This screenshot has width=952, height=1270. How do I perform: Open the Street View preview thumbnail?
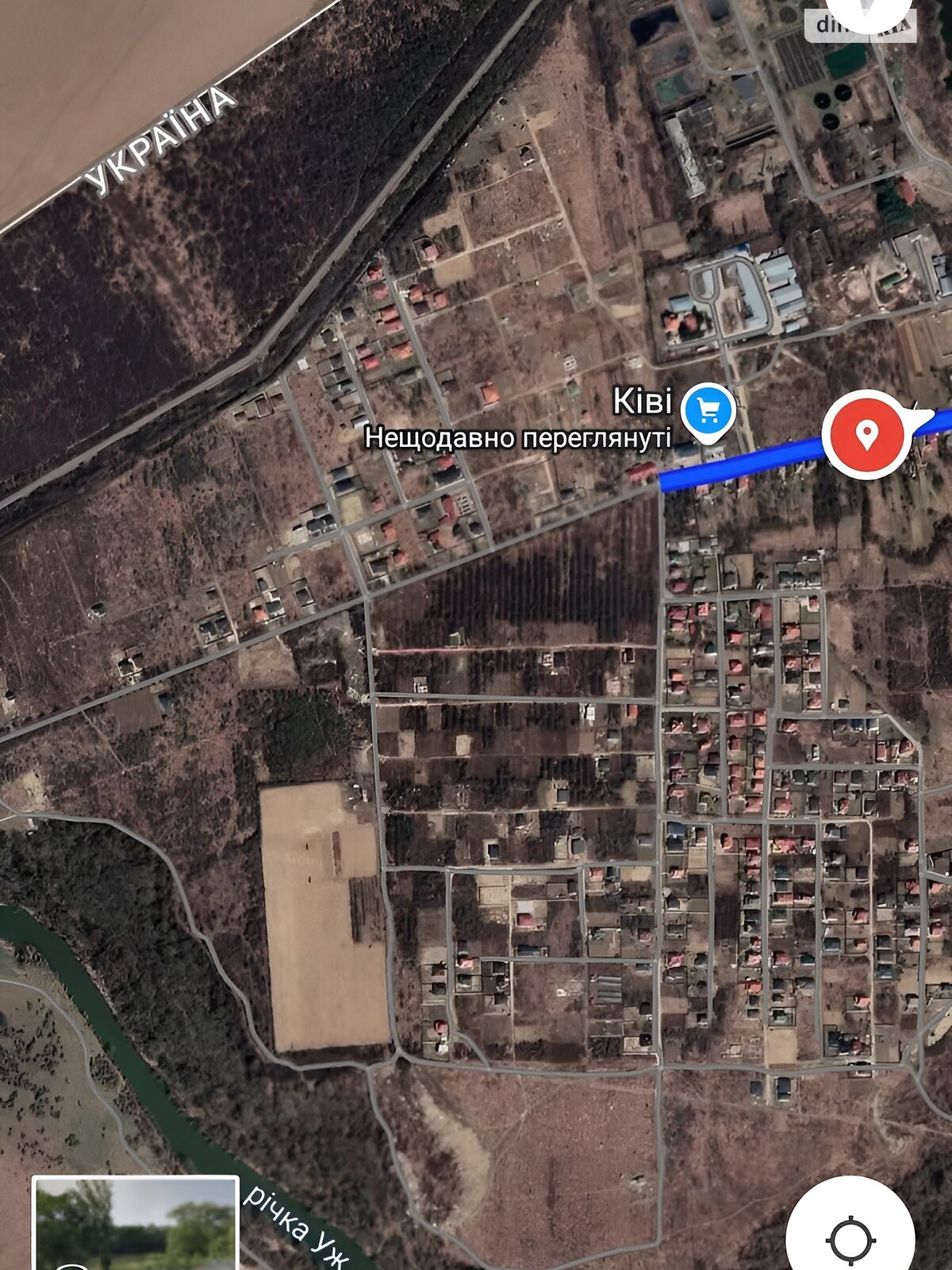tap(136, 1223)
